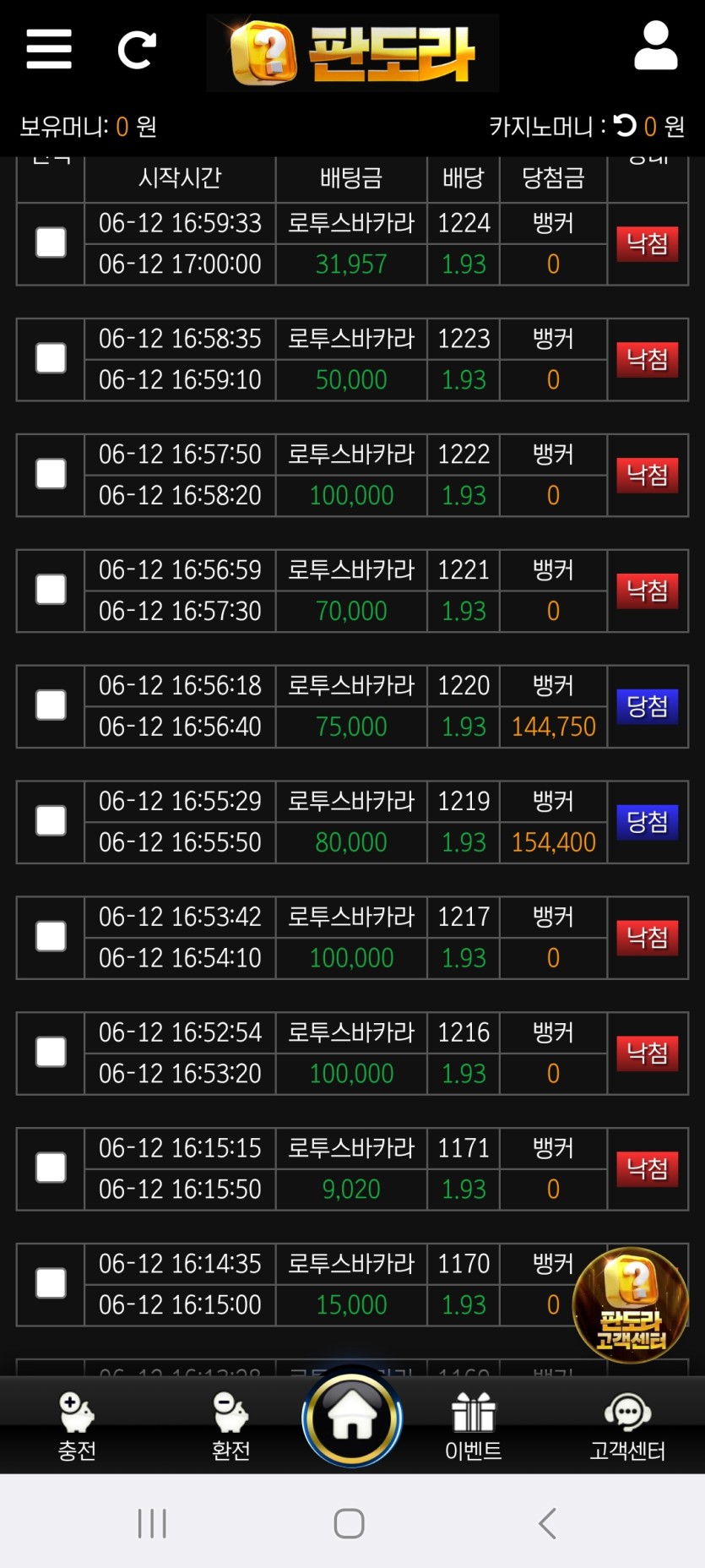Open the hamburger menu
The height and width of the screenshot is (1568, 705).
(x=49, y=49)
